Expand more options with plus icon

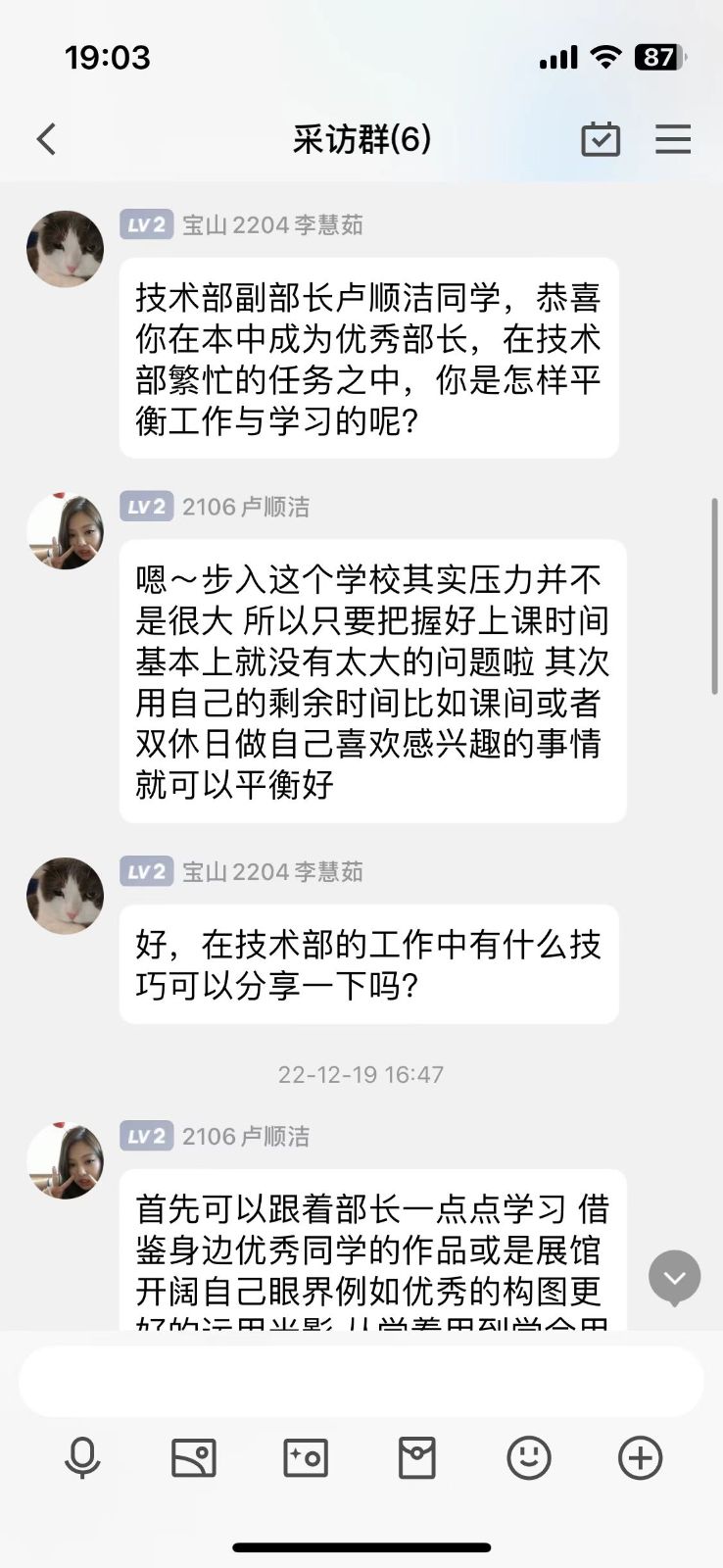(641, 1458)
